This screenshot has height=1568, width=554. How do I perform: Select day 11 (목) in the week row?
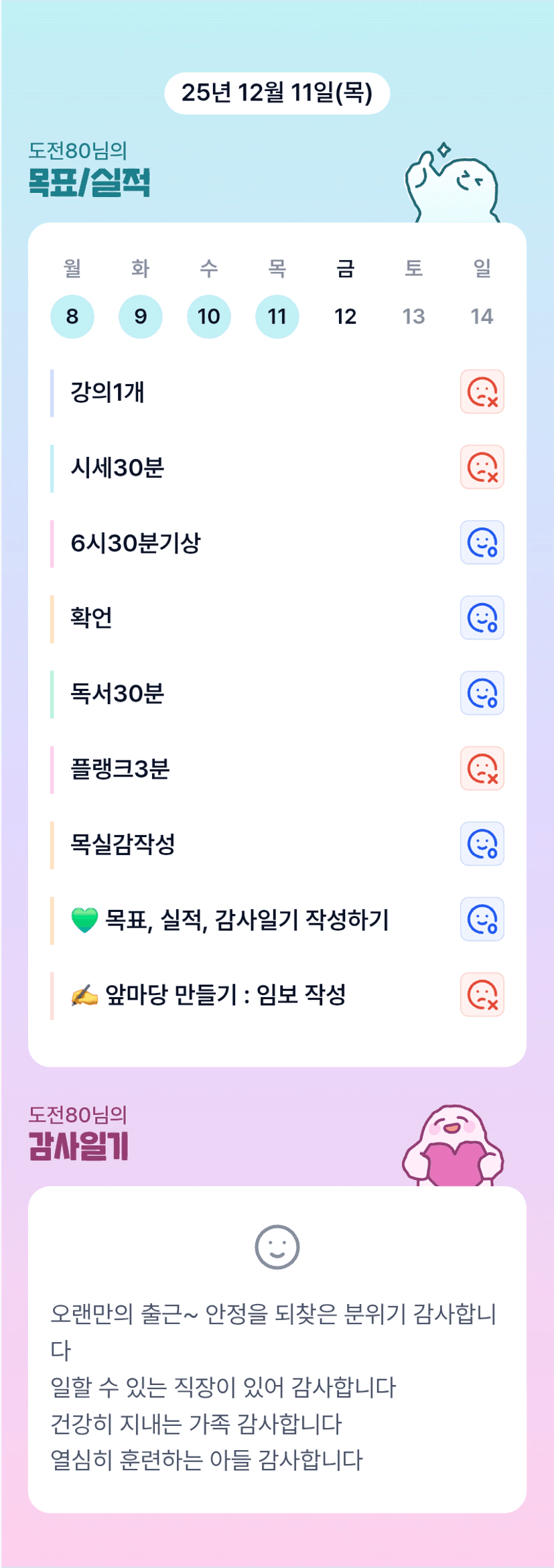[x=277, y=316]
